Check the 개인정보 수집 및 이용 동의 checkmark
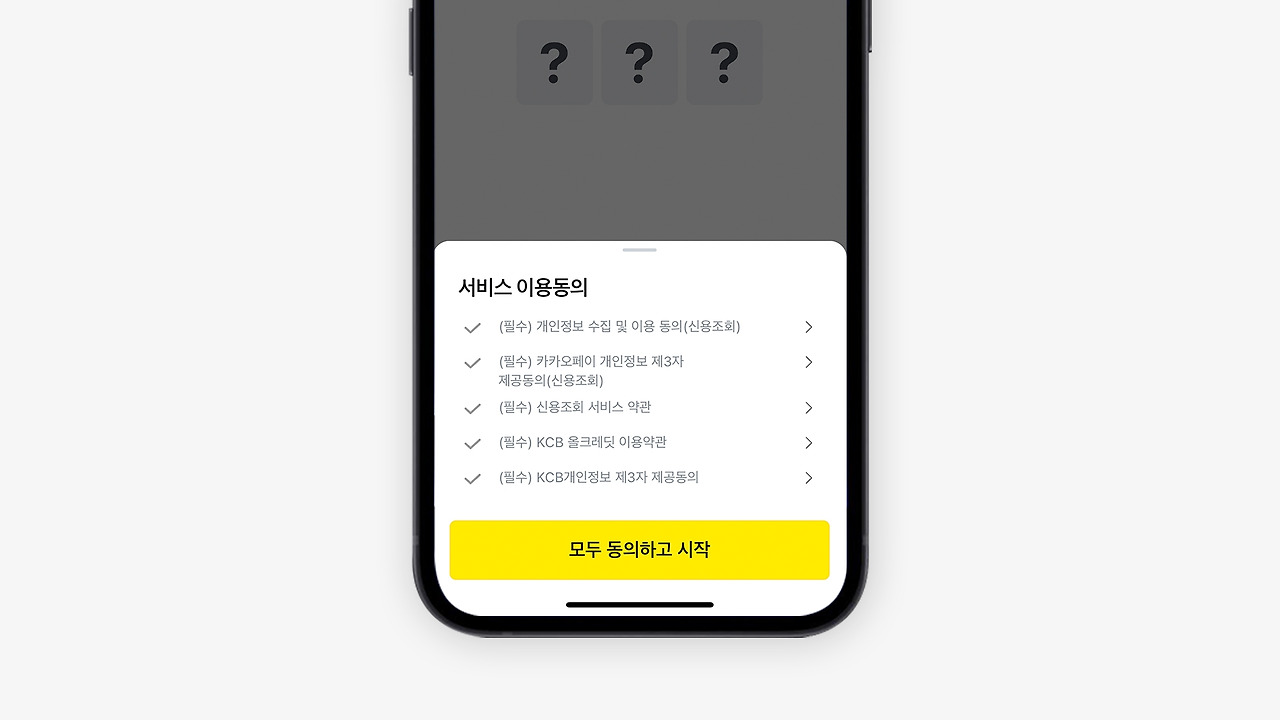1280x720 pixels. [473, 328]
